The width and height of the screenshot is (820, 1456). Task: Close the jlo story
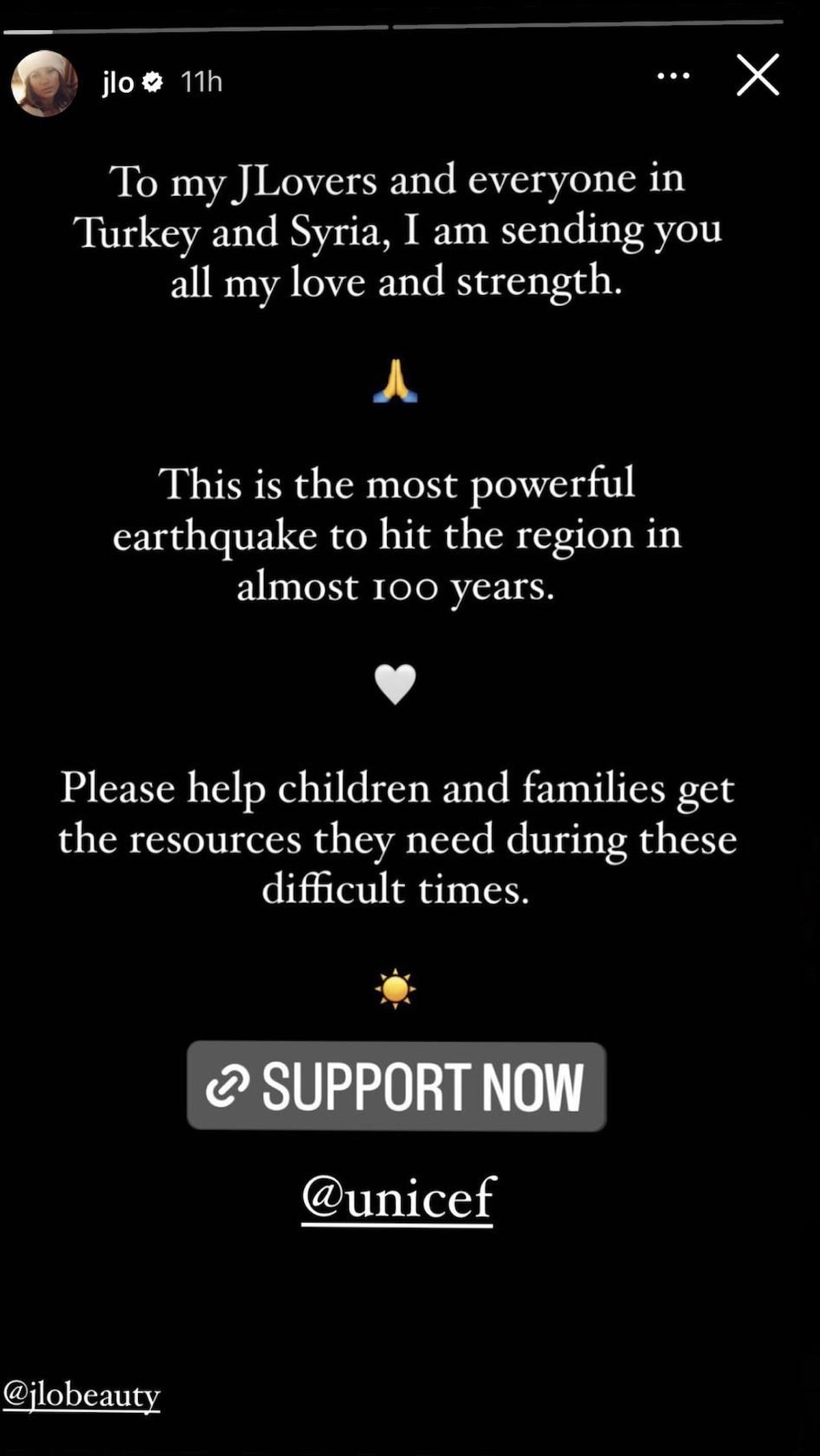click(758, 75)
